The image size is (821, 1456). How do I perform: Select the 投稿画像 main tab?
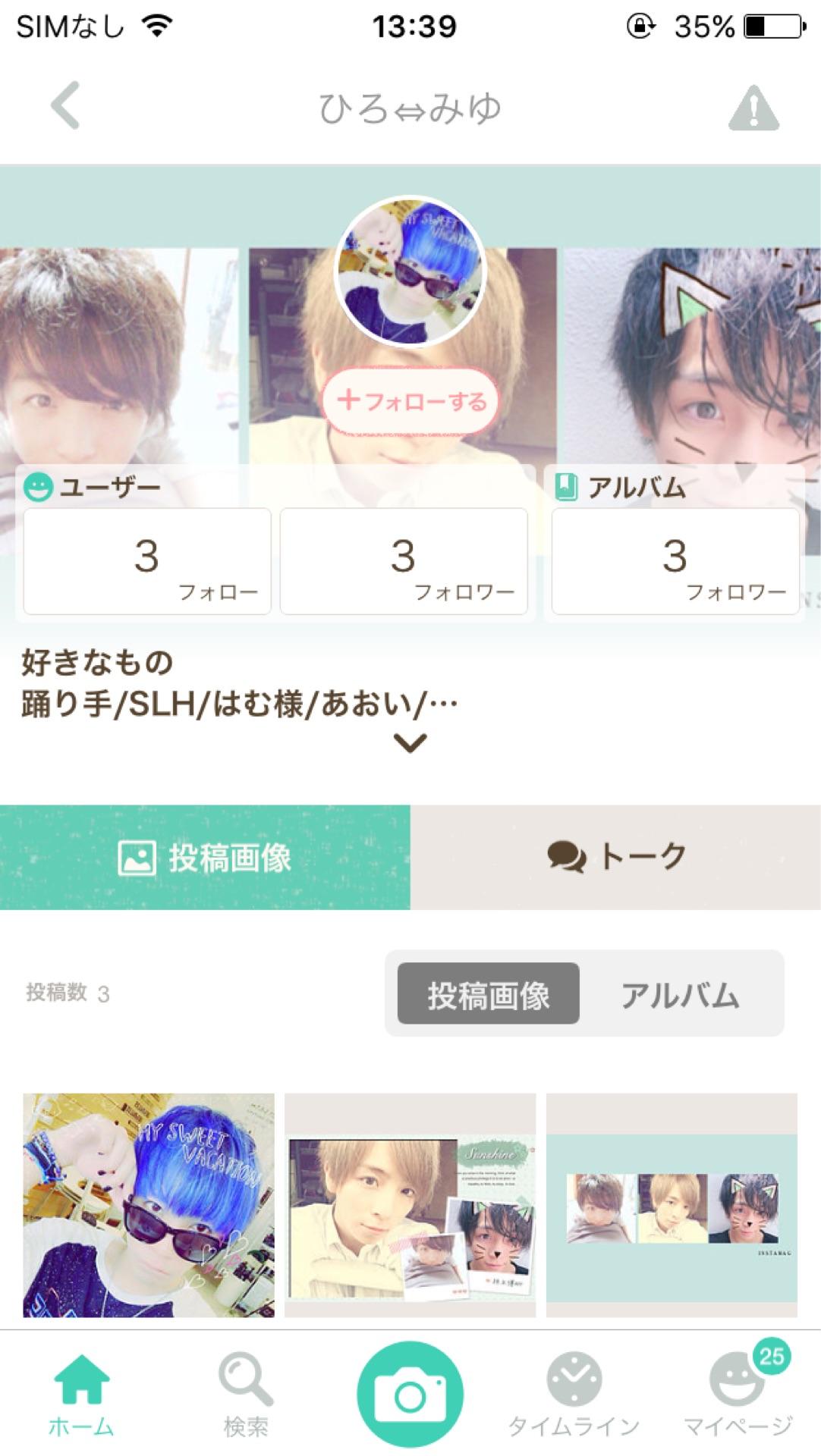pyautogui.click(x=205, y=857)
